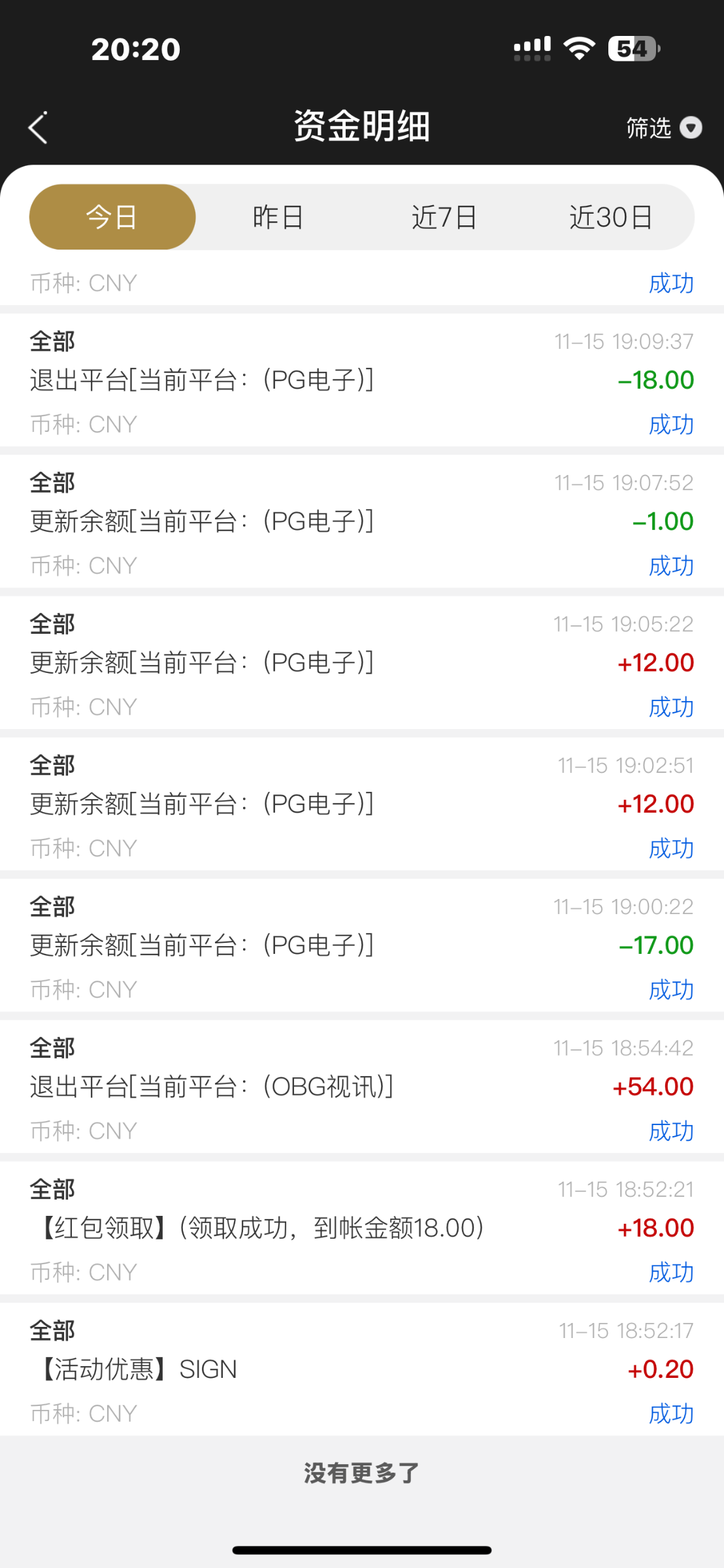Open the 退出平台 OBG视讯 +54.00 record

[x=362, y=1086]
